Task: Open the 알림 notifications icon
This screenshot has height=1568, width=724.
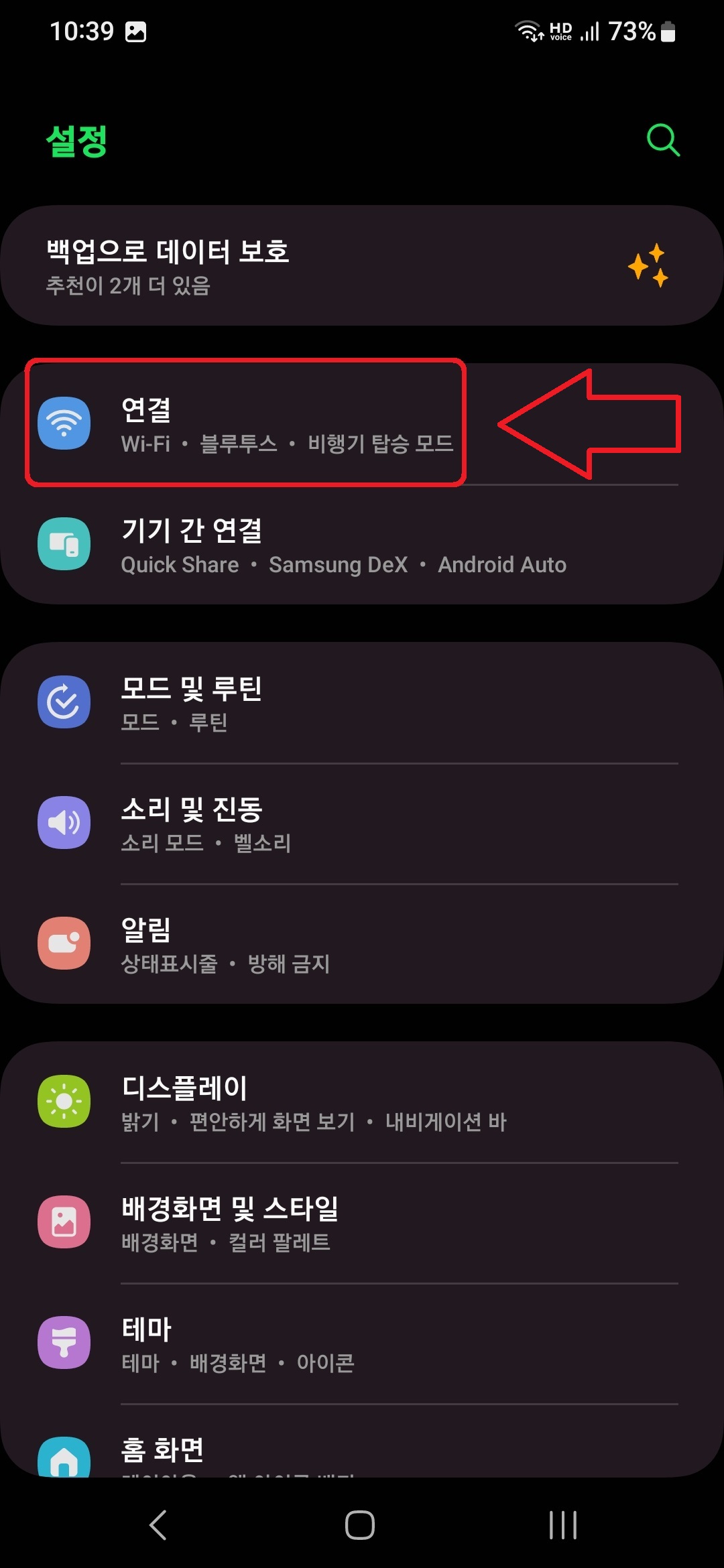Action: tap(64, 943)
